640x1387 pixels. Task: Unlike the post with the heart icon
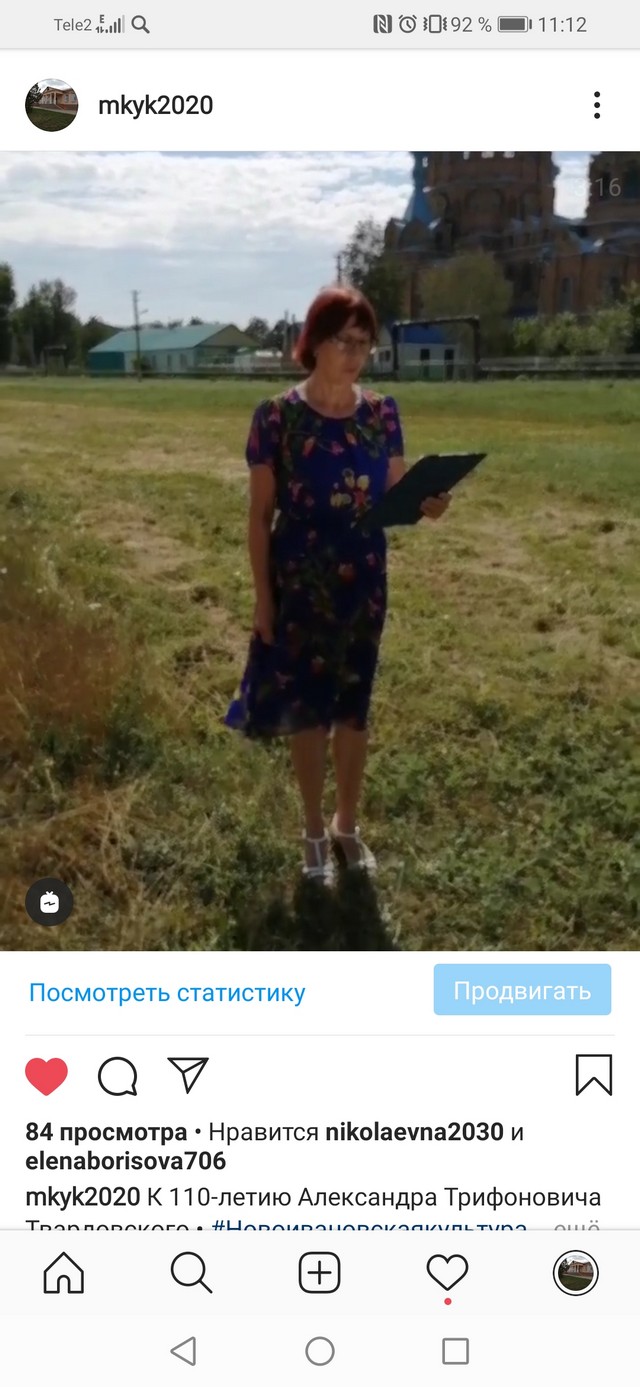pos(46,1076)
